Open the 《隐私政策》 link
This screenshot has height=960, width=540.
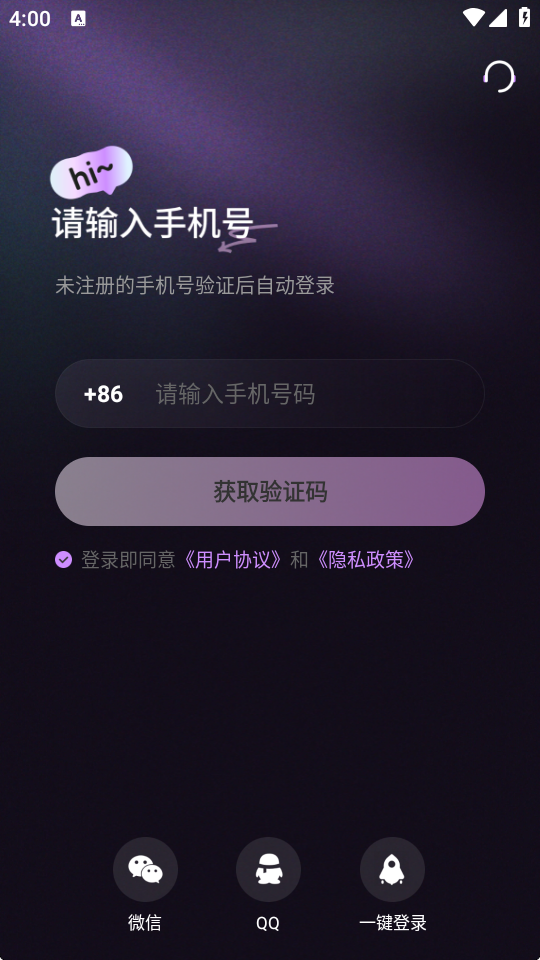pyautogui.click(x=366, y=560)
